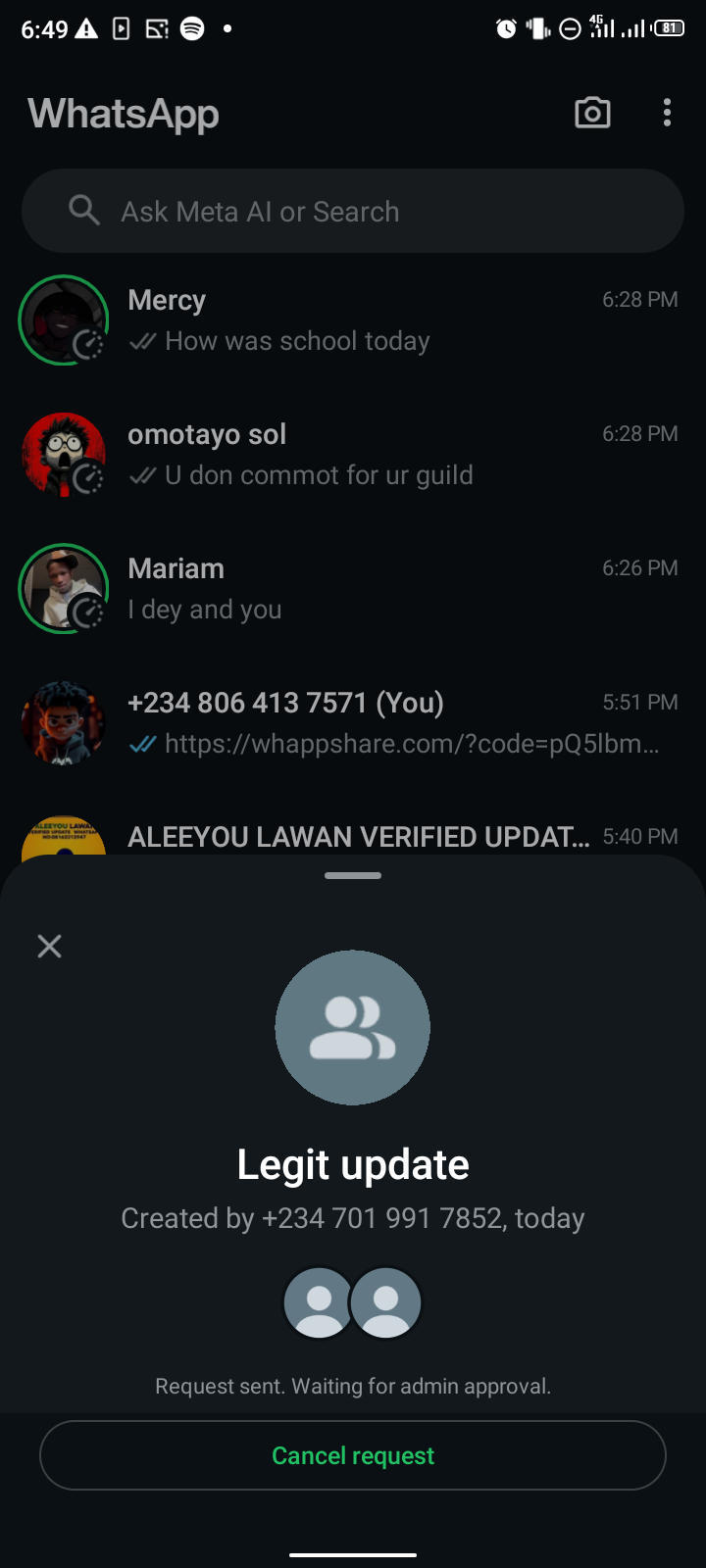Open Mariam's conversation
The width and height of the screenshot is (706, 1568).
392,589
